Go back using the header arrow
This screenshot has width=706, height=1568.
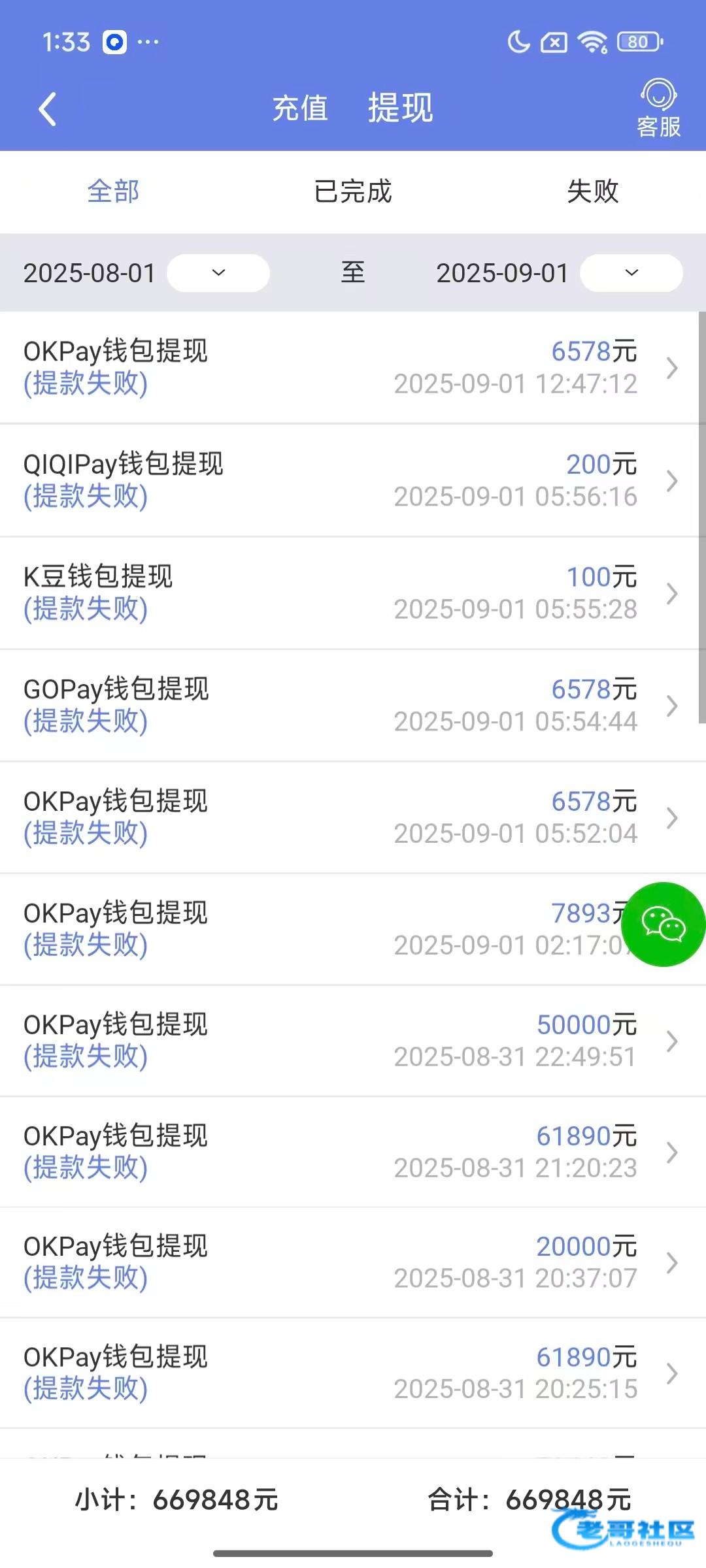pyautogui.click(x=48, y=108)
